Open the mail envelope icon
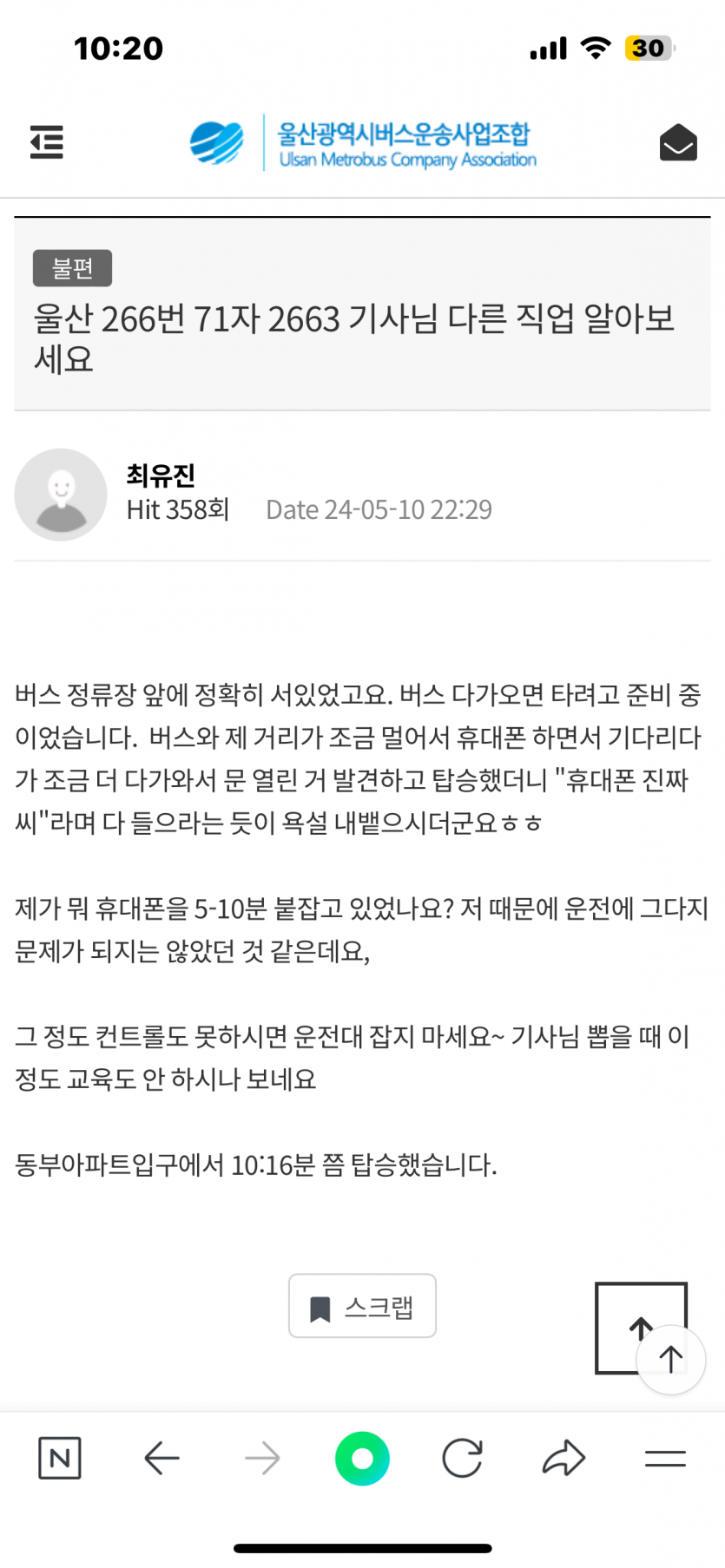725x1568 pixels. (x=678, y=142)
